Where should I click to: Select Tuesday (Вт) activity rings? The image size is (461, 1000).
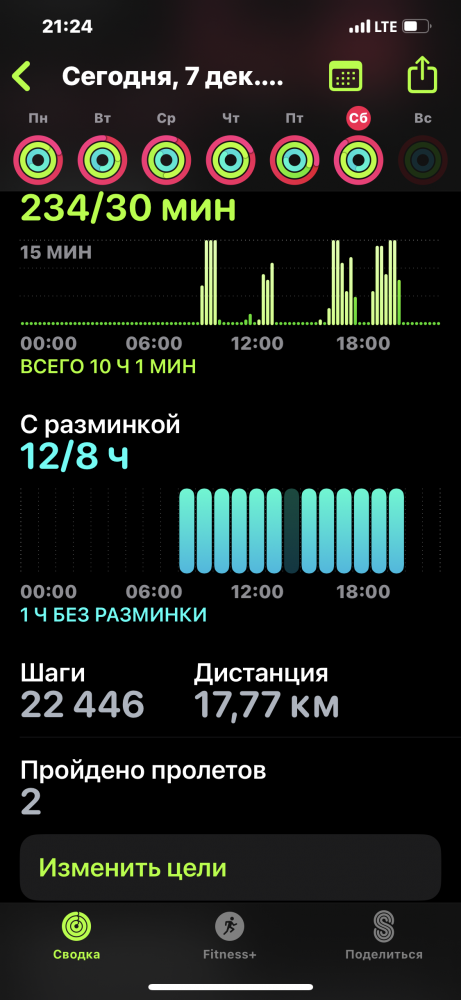point(102,160)
